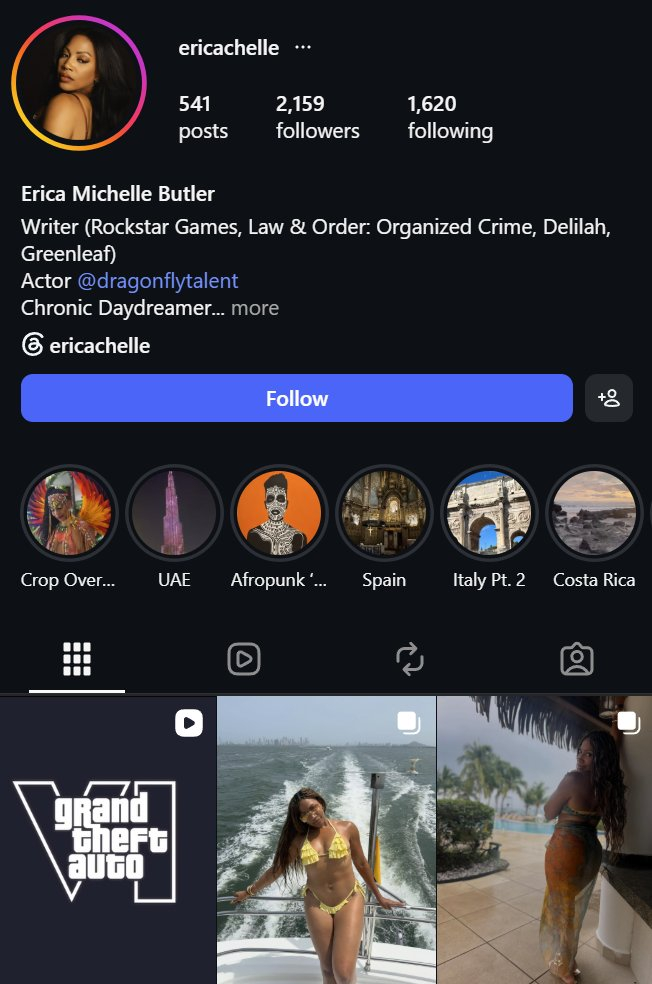Open the ericachelle Threads profile link
This screenshot has width=652, height=984.
pyautogui.click(x=86, y=345)
